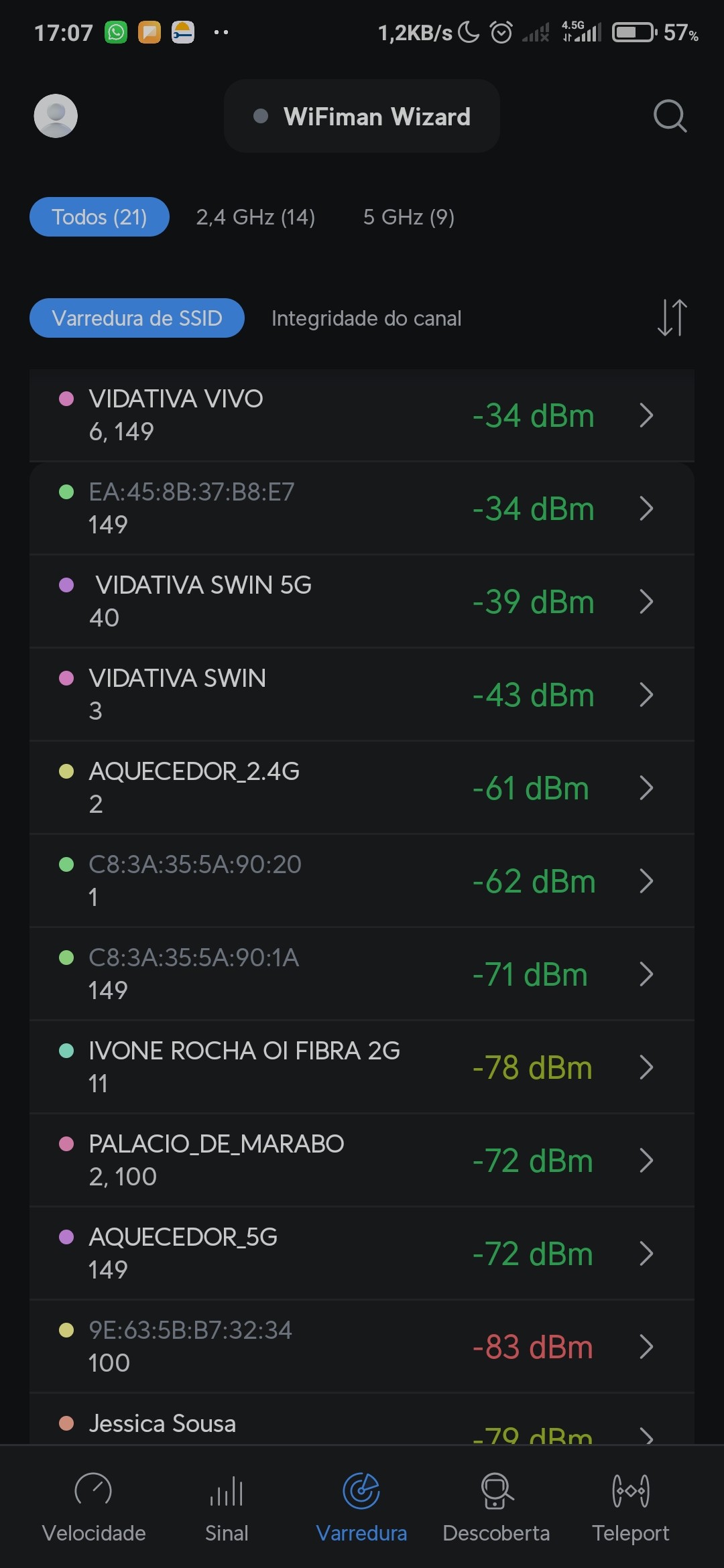Switch to Integridade do canal view
This screenshot has height=1568, width=724.
point(366,318)
